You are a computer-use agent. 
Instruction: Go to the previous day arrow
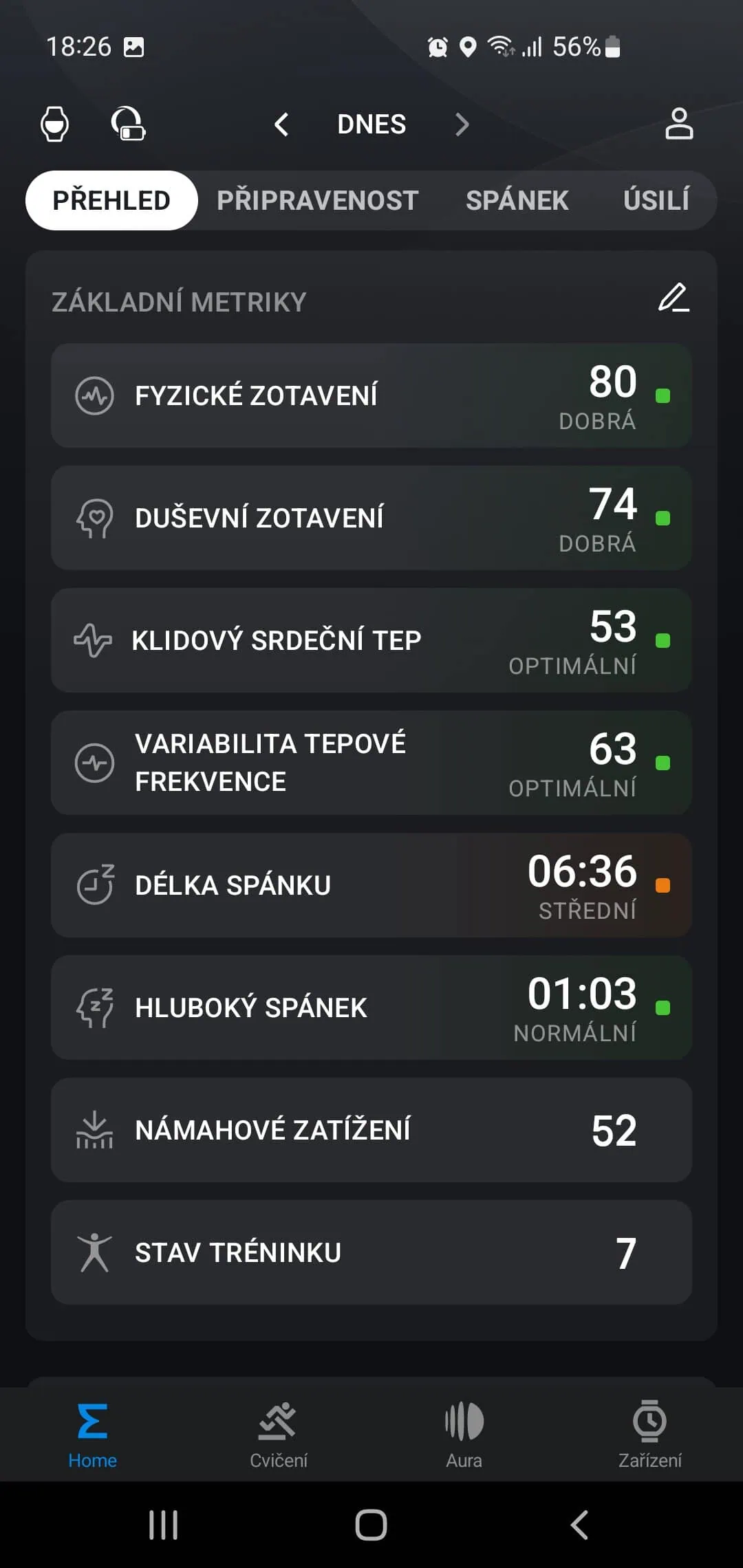[281, 124]
